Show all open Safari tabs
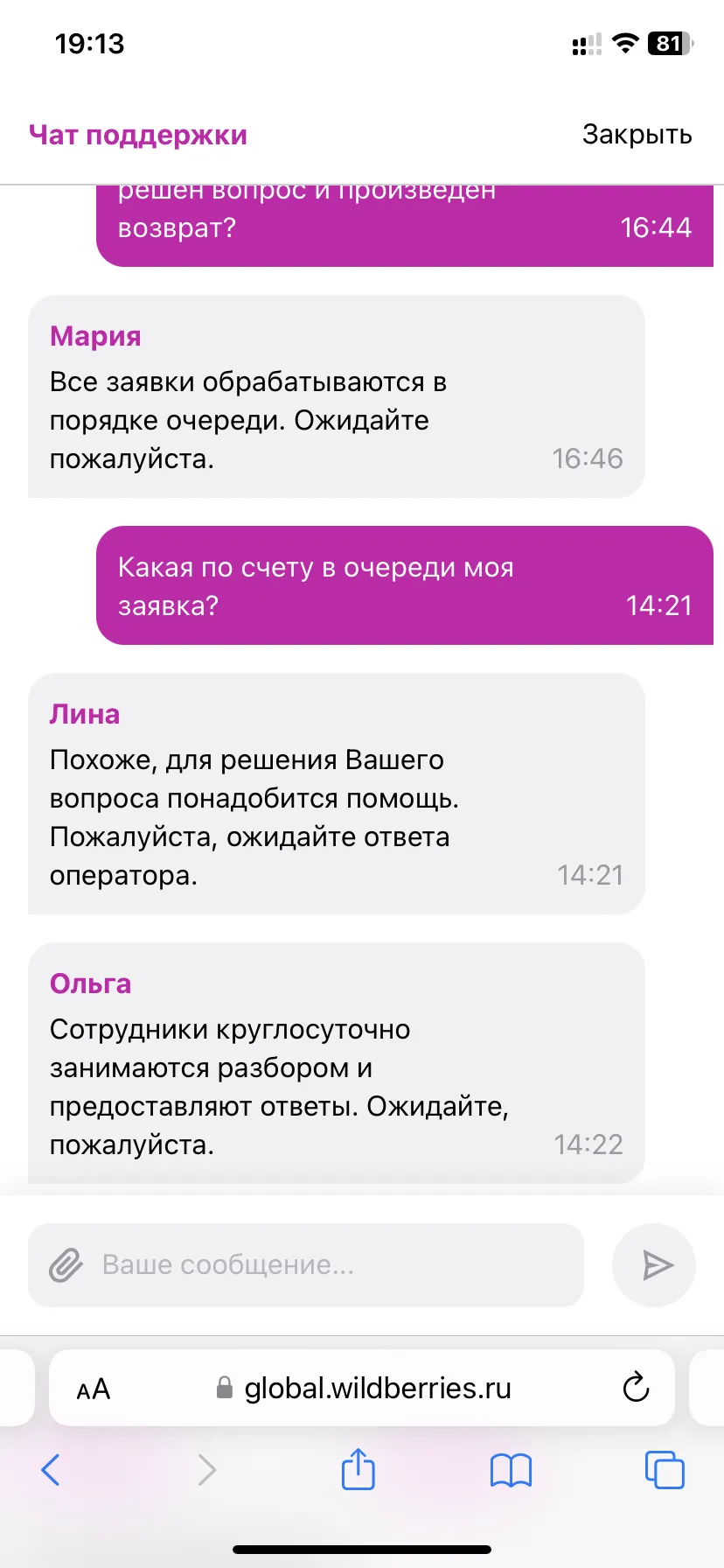 (x=665, y=1469)
